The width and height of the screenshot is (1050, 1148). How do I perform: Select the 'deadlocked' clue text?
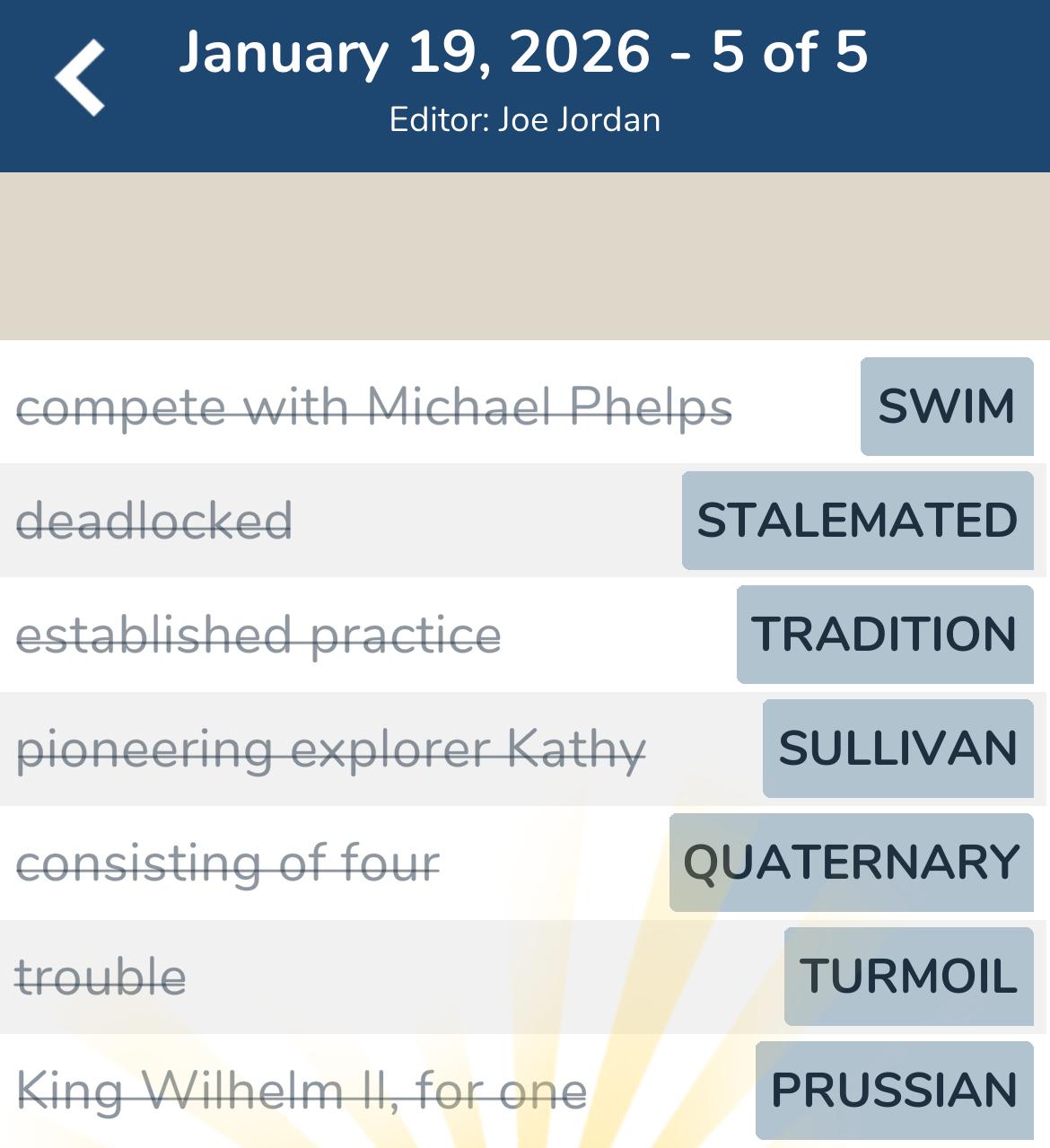tap(155, 520)
